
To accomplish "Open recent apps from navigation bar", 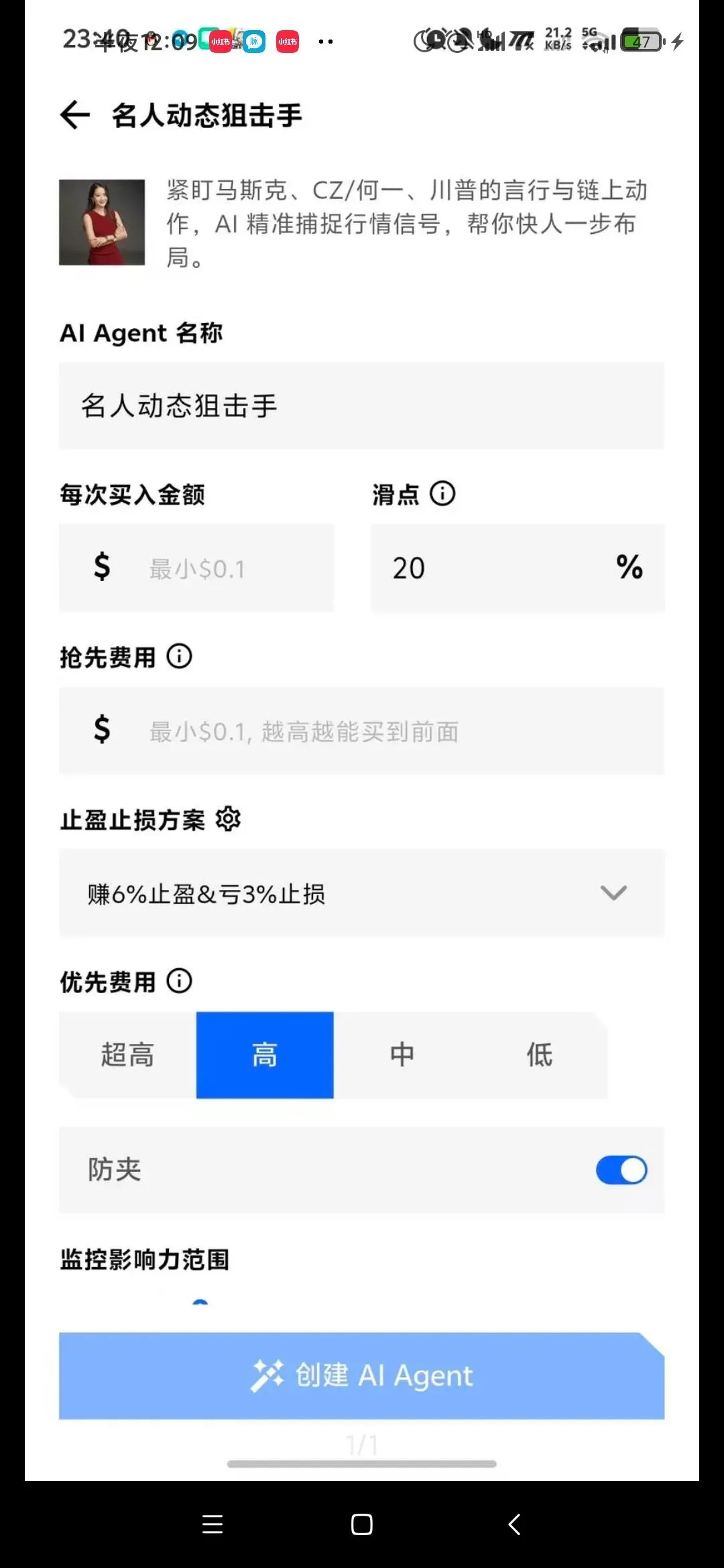I will 213,1524.
